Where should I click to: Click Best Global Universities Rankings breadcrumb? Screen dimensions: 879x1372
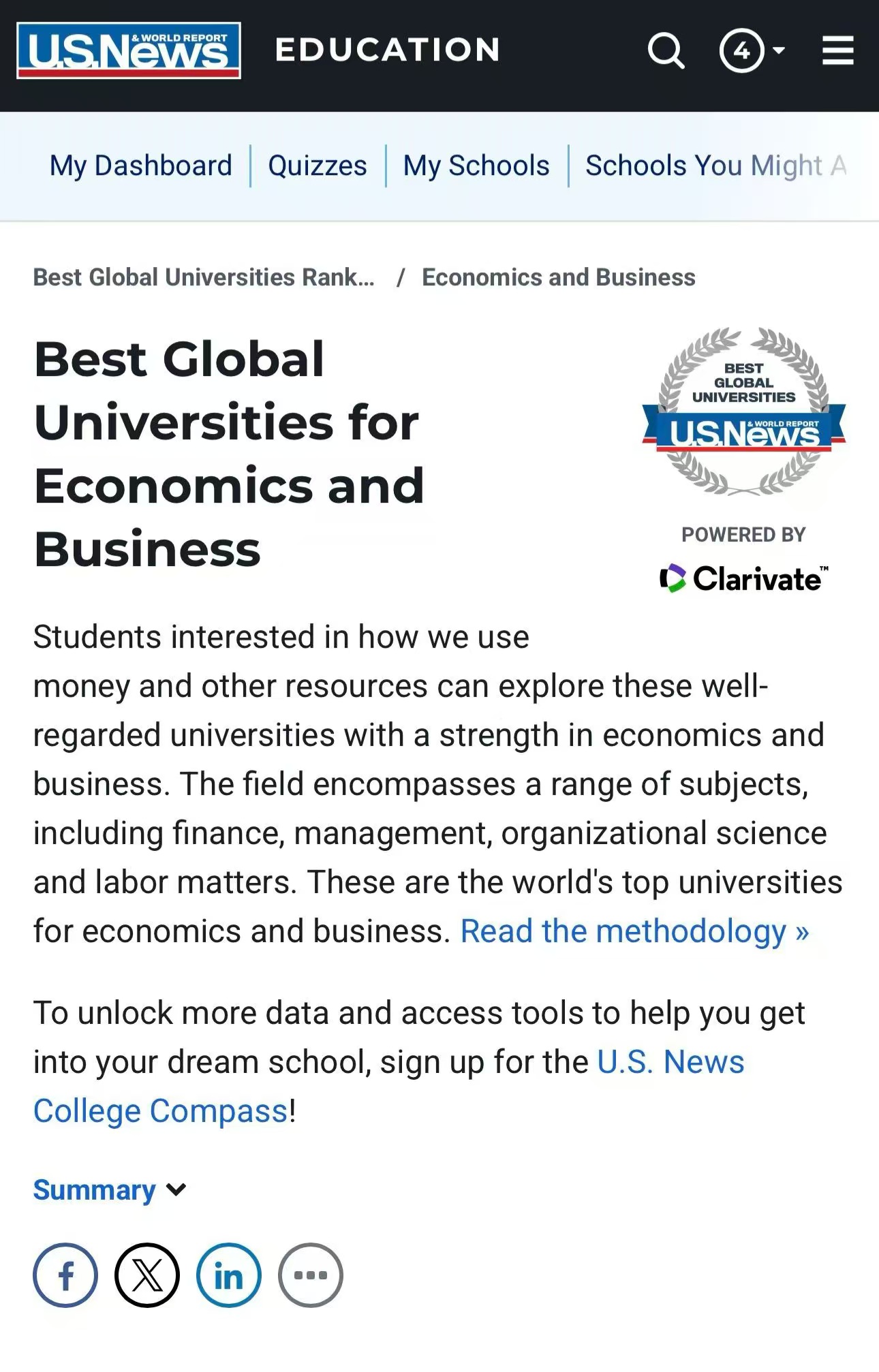tap(204, 277)
